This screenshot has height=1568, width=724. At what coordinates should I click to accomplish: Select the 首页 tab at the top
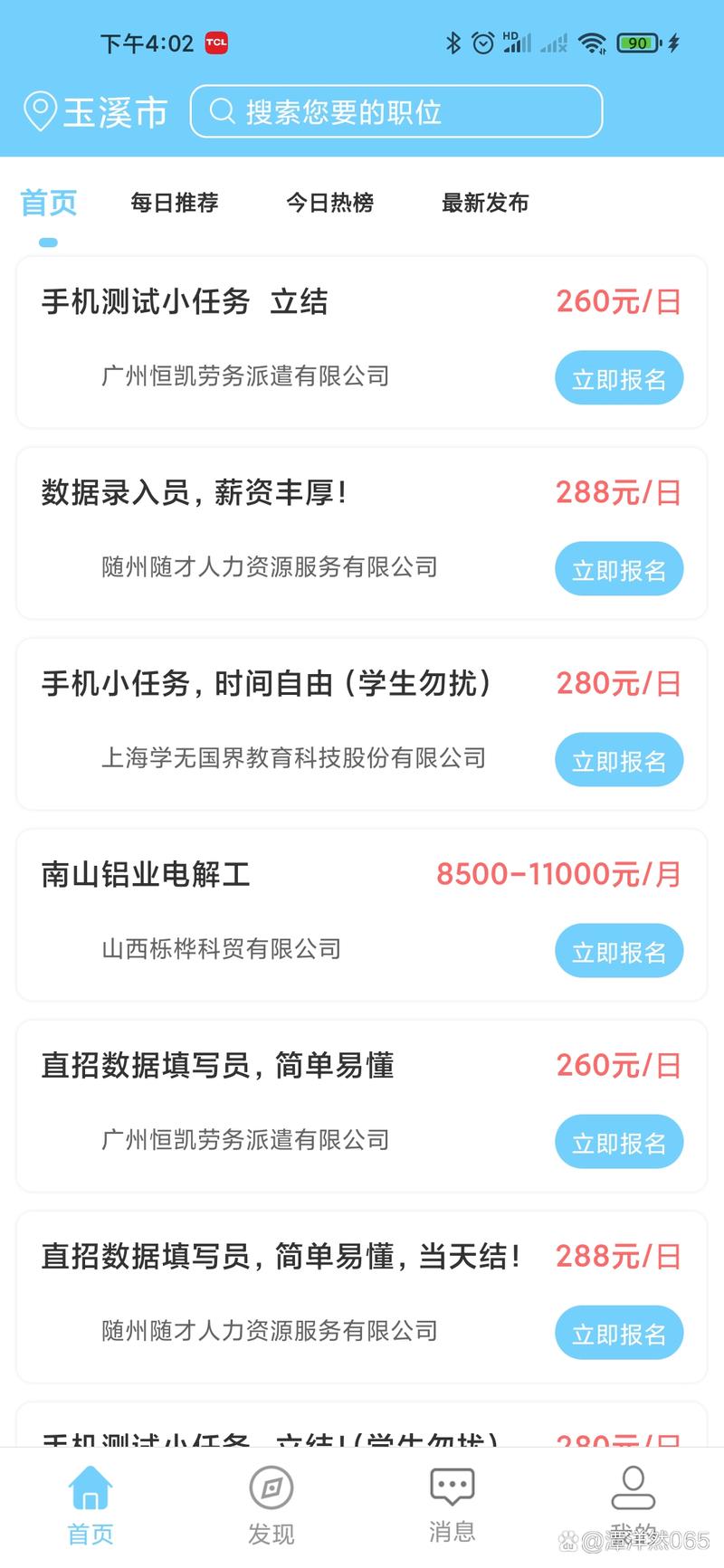(x=49, y=204)
